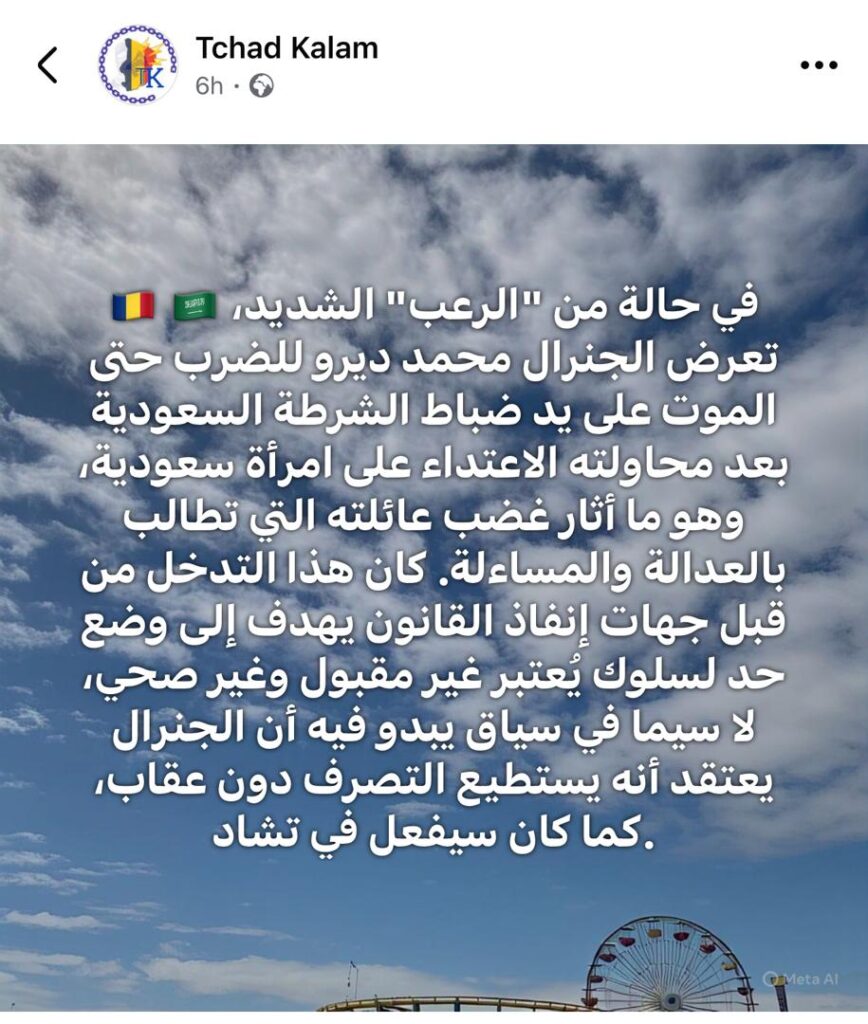Image resolution: width=868 pixels, height=1024 pixels.
Task: Open Tchad Kalam's profile picture
Action: 138,65
